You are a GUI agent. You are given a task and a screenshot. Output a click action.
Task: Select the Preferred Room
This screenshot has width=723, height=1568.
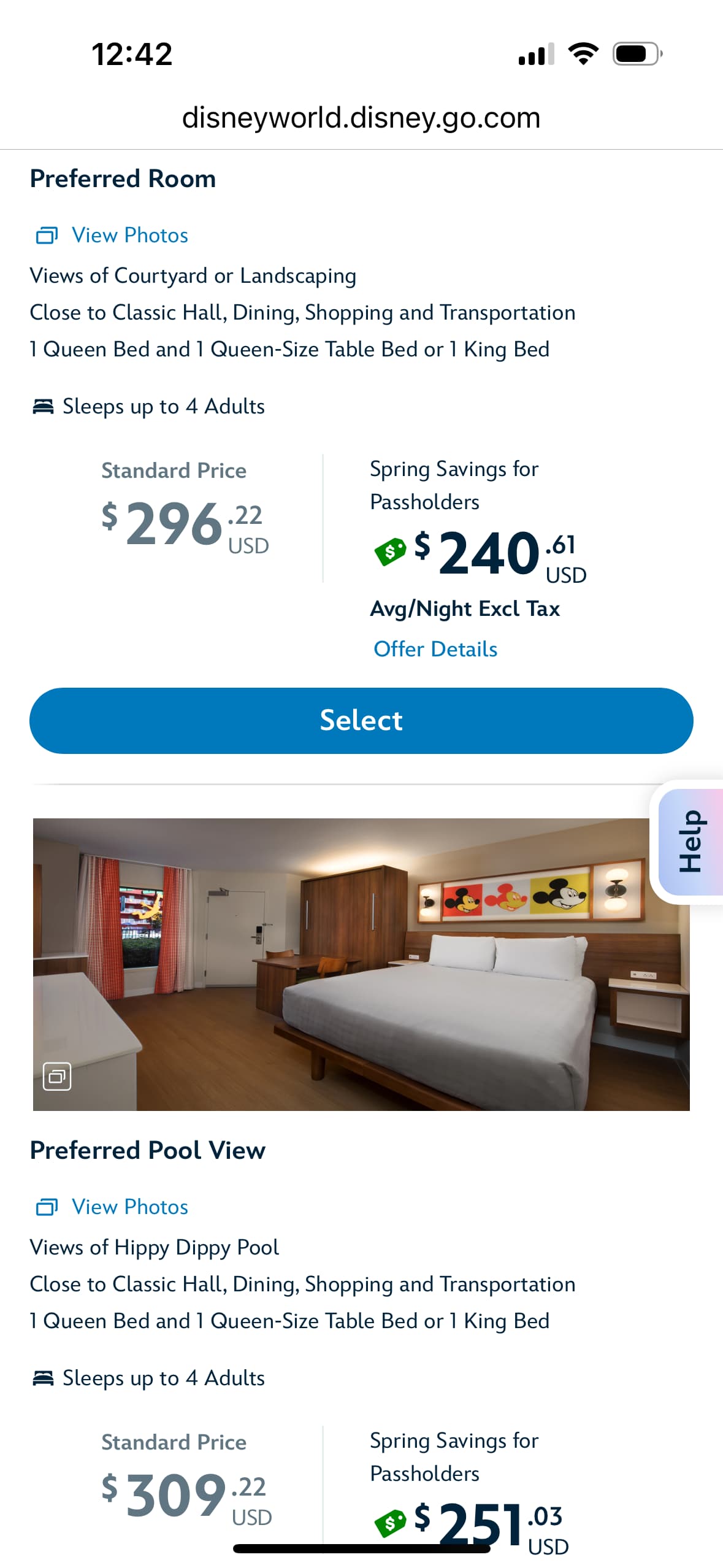[x=361, y=720]
